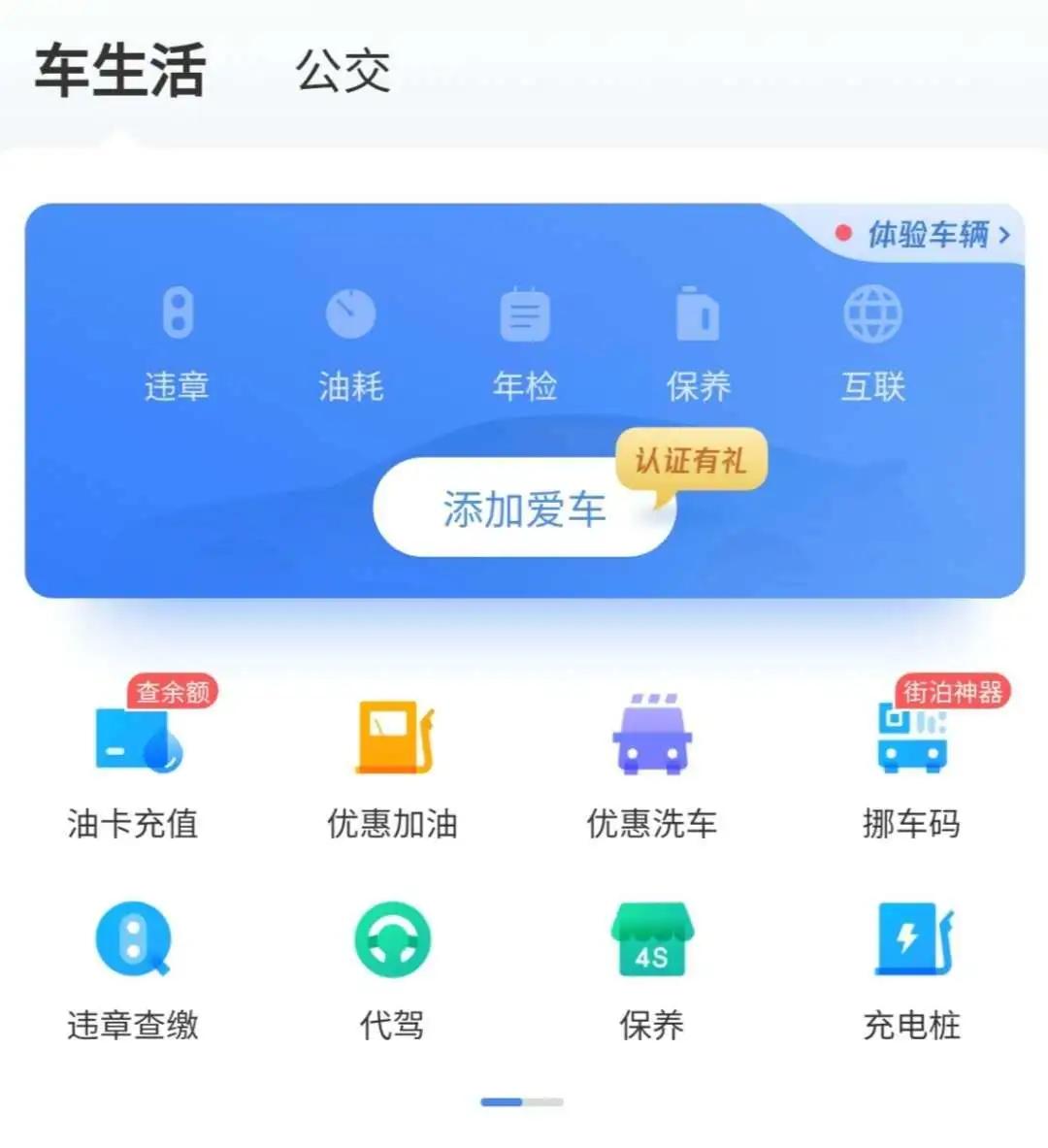1048x1148 pixels.
Task: Open 油卡充值 fuel card recharge
Action: click(x=134, y=767)
